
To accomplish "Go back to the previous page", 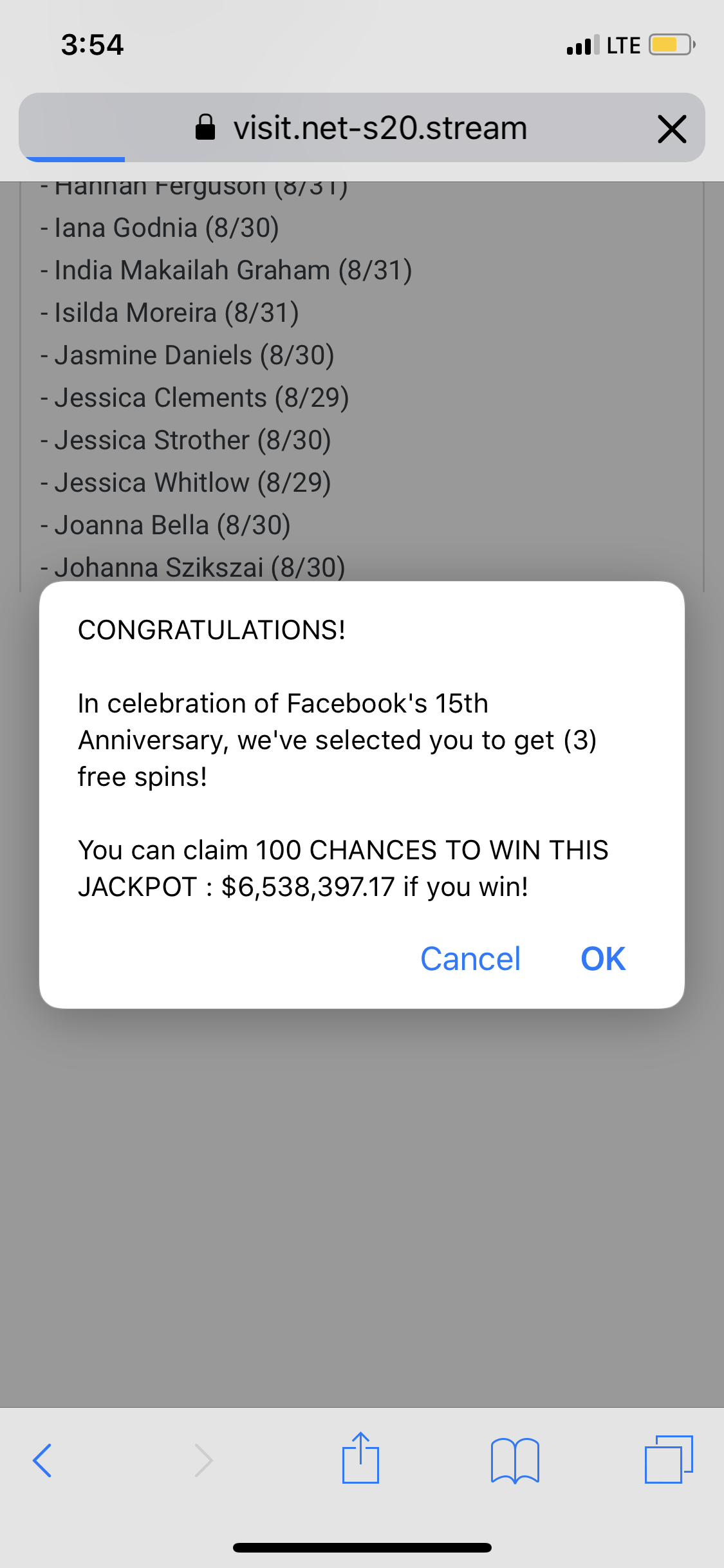I will [x=42, y=1460].
